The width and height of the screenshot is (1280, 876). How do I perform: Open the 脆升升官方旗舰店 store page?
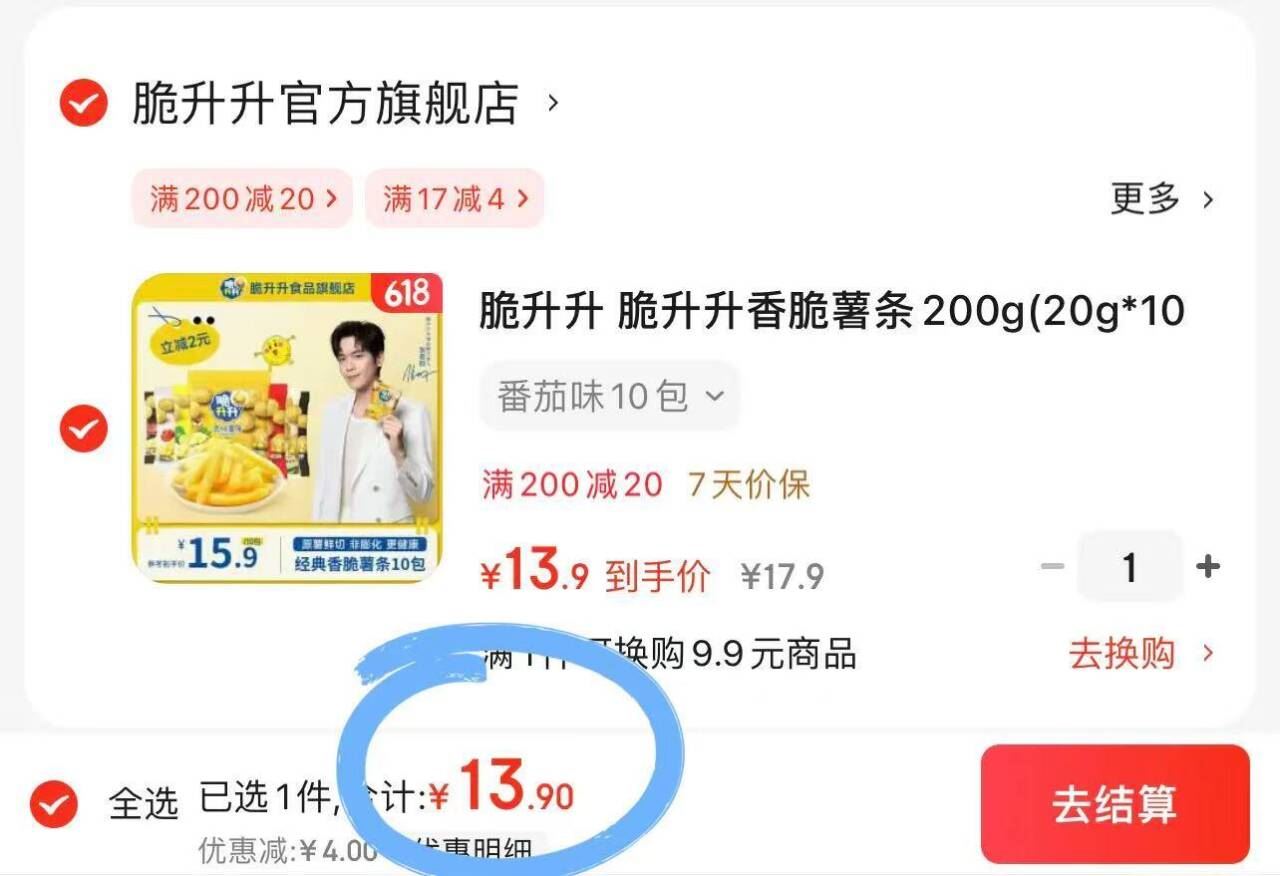[x=325, y=103]
